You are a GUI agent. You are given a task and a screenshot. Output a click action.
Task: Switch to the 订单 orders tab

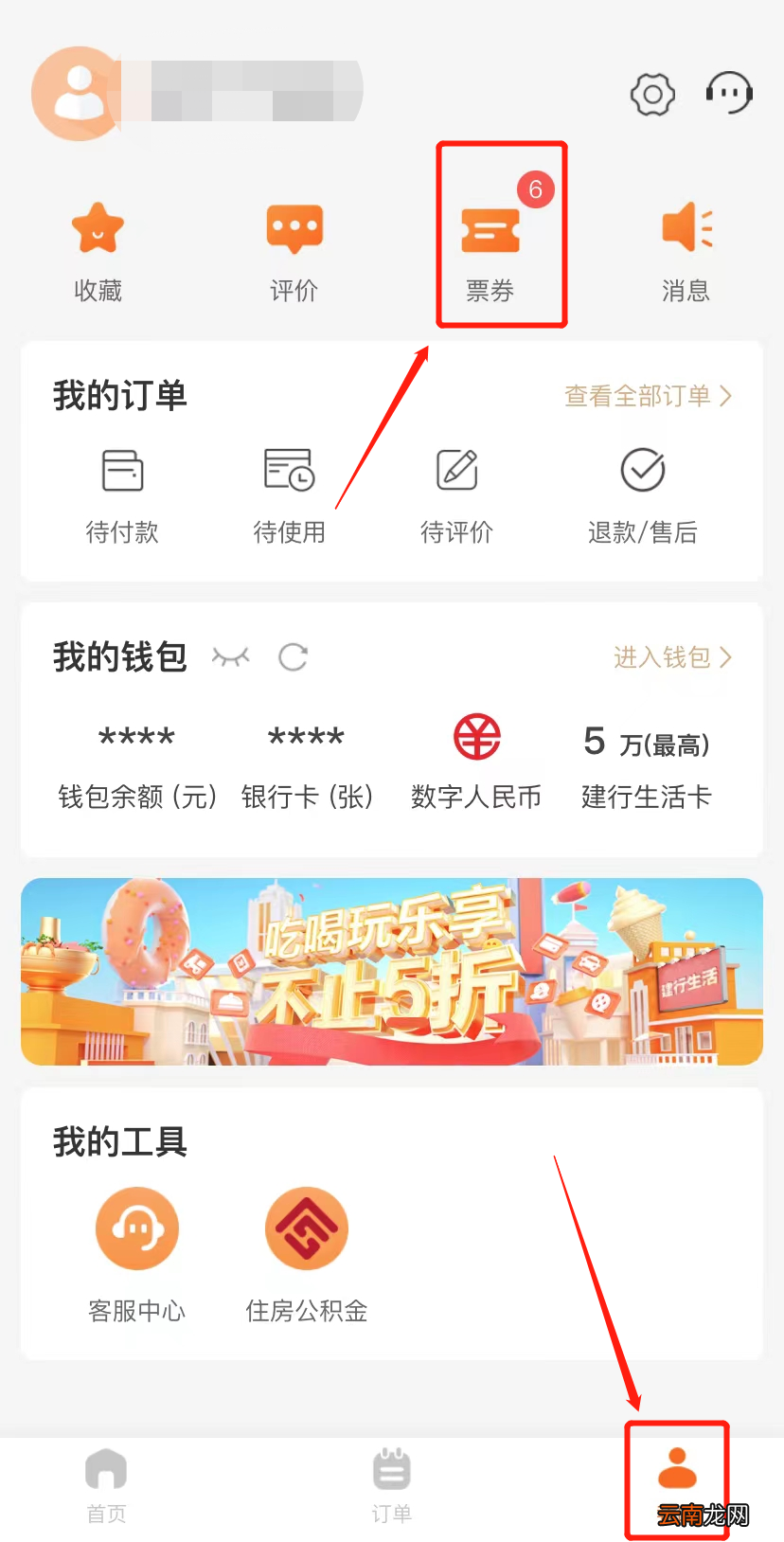pos(391,1482)
